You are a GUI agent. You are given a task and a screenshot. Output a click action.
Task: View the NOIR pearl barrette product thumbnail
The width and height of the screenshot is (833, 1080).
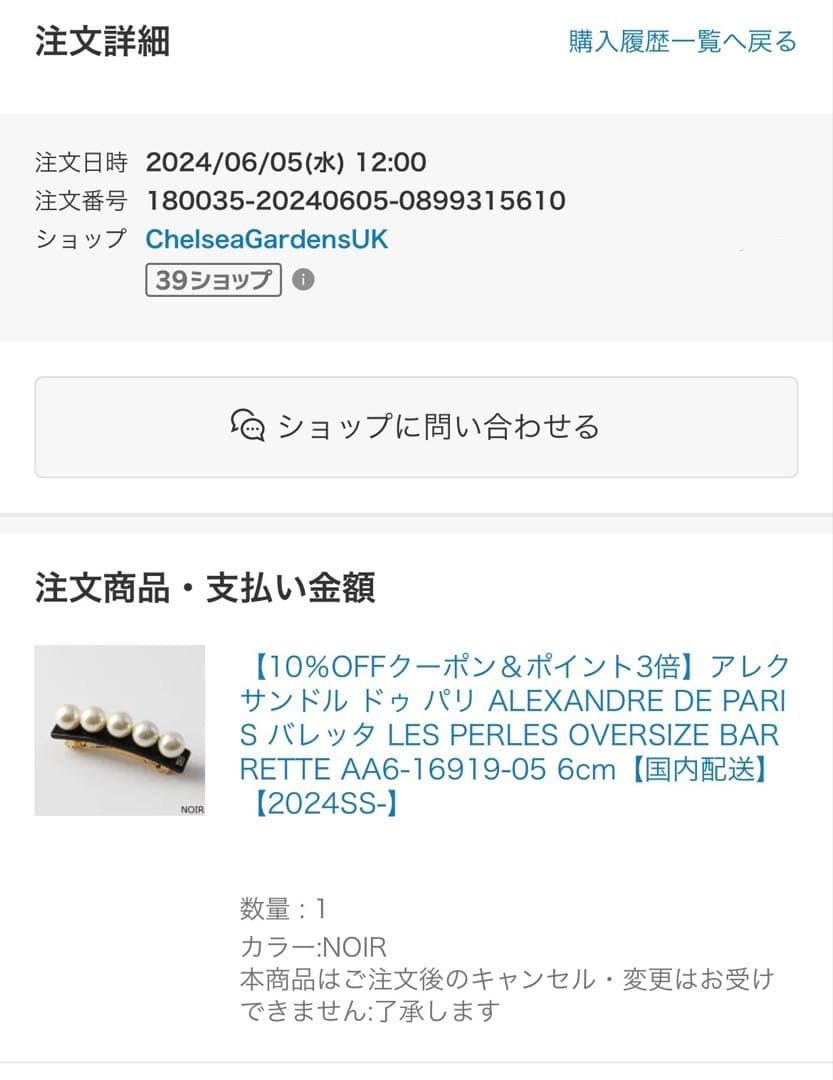(x=120, y=731)
